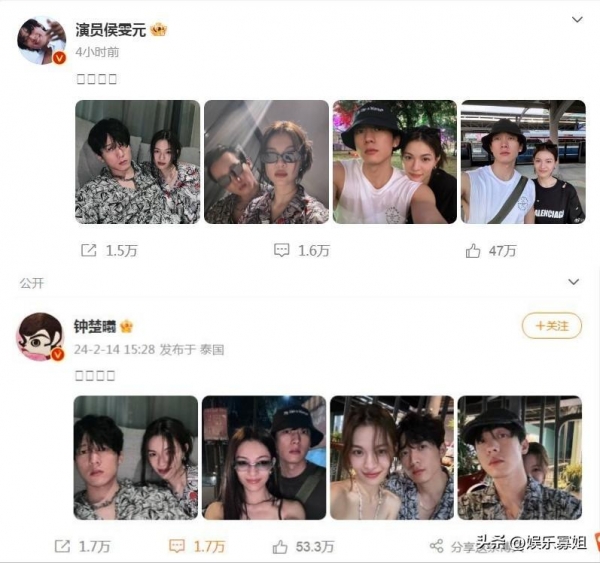Open 钟楚曦's profile avatar
This screenshot has height=563, width=600.
41,337
